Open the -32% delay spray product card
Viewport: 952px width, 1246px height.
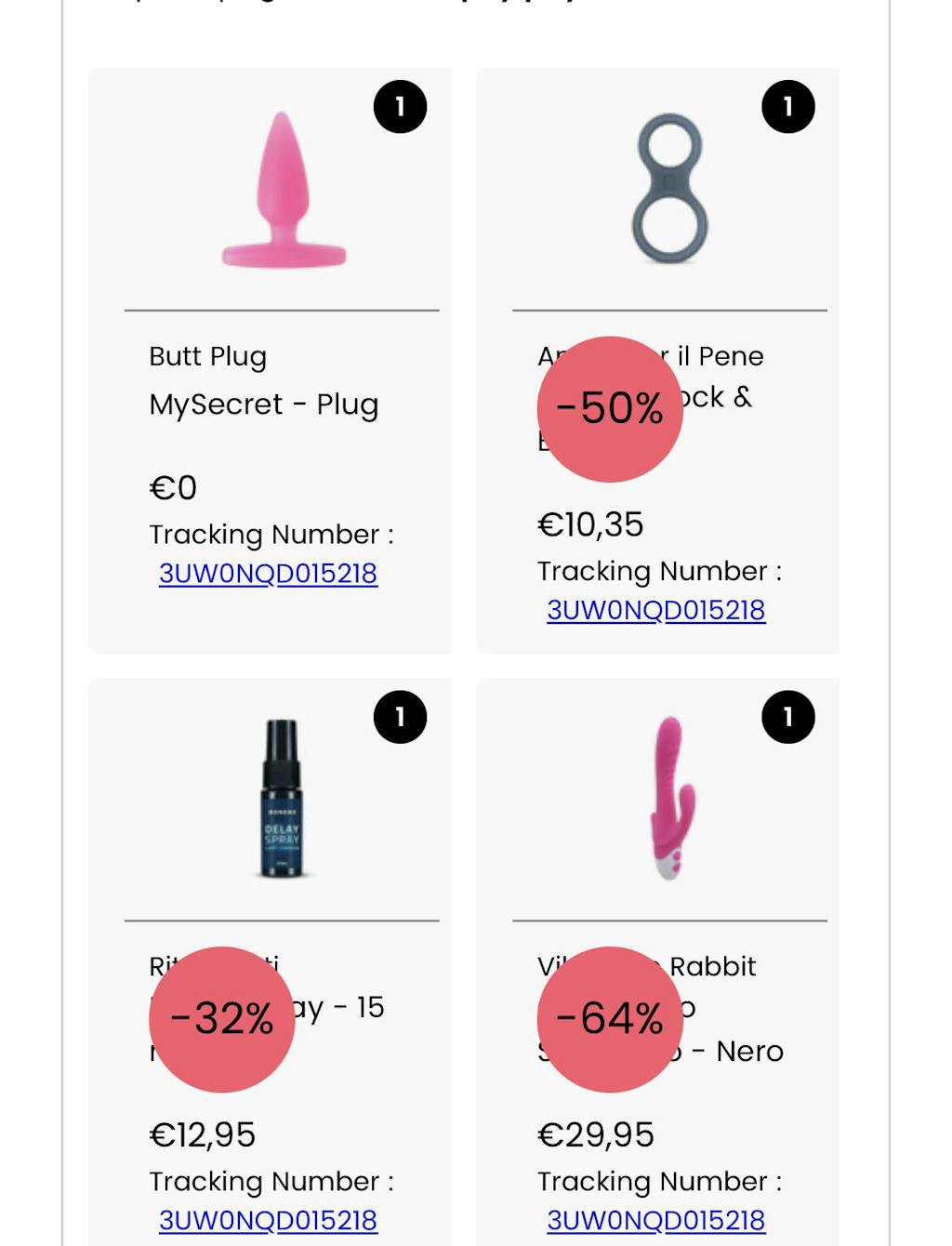coord(282,800)
